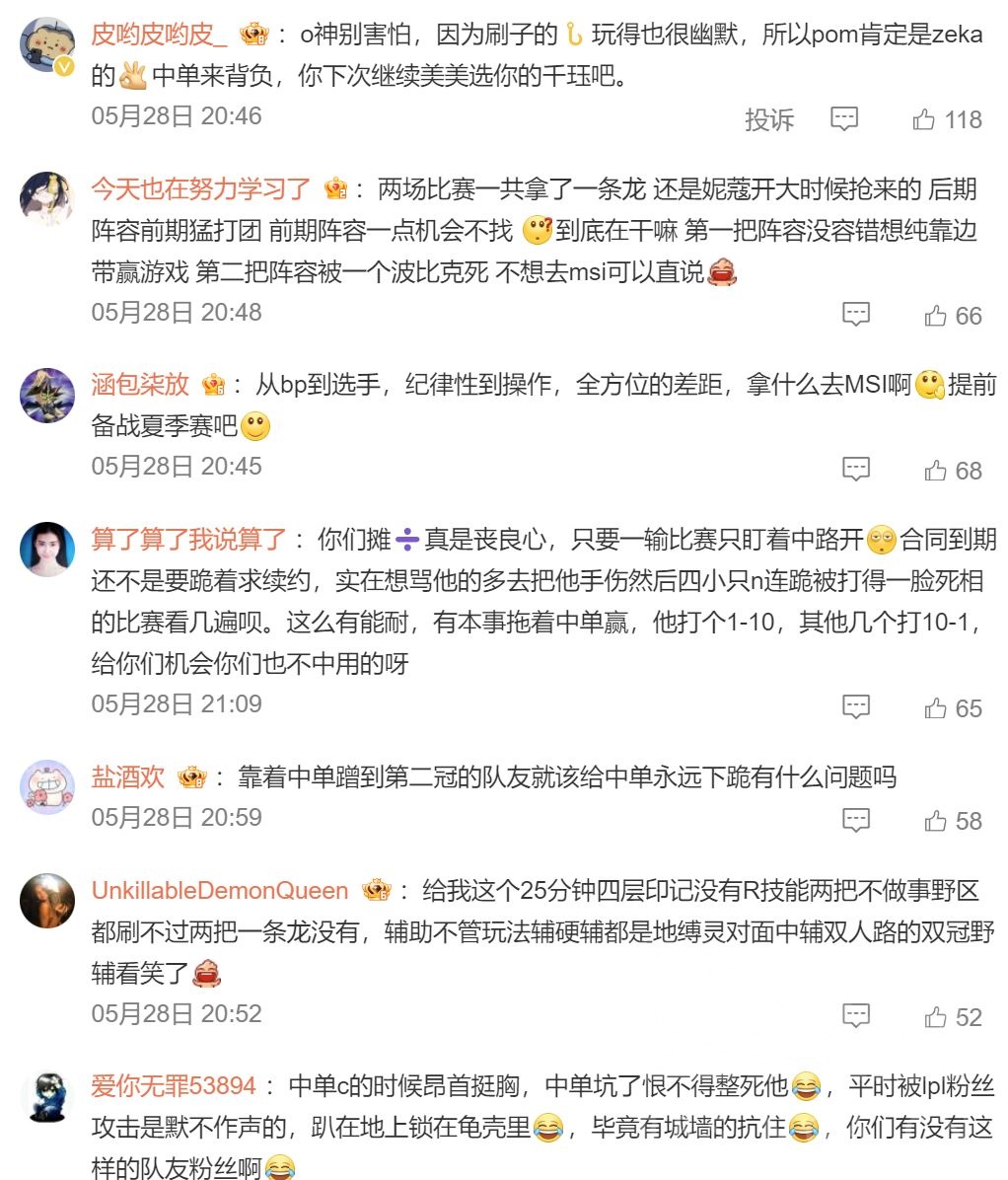Open the reply bubble on 盐酒欢's comment

click(857, 817)
